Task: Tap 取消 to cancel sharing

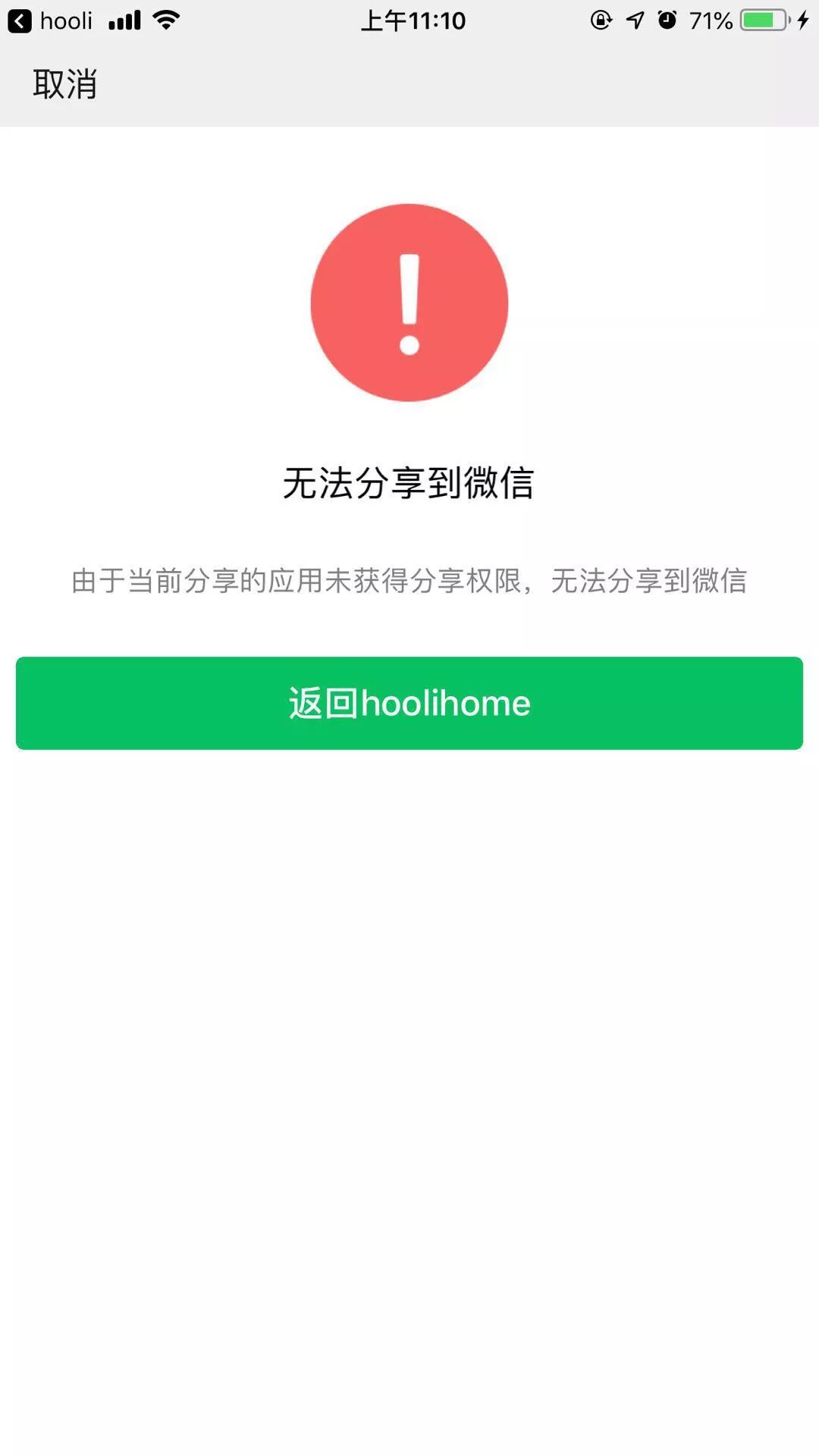Action: coord(65,84)
